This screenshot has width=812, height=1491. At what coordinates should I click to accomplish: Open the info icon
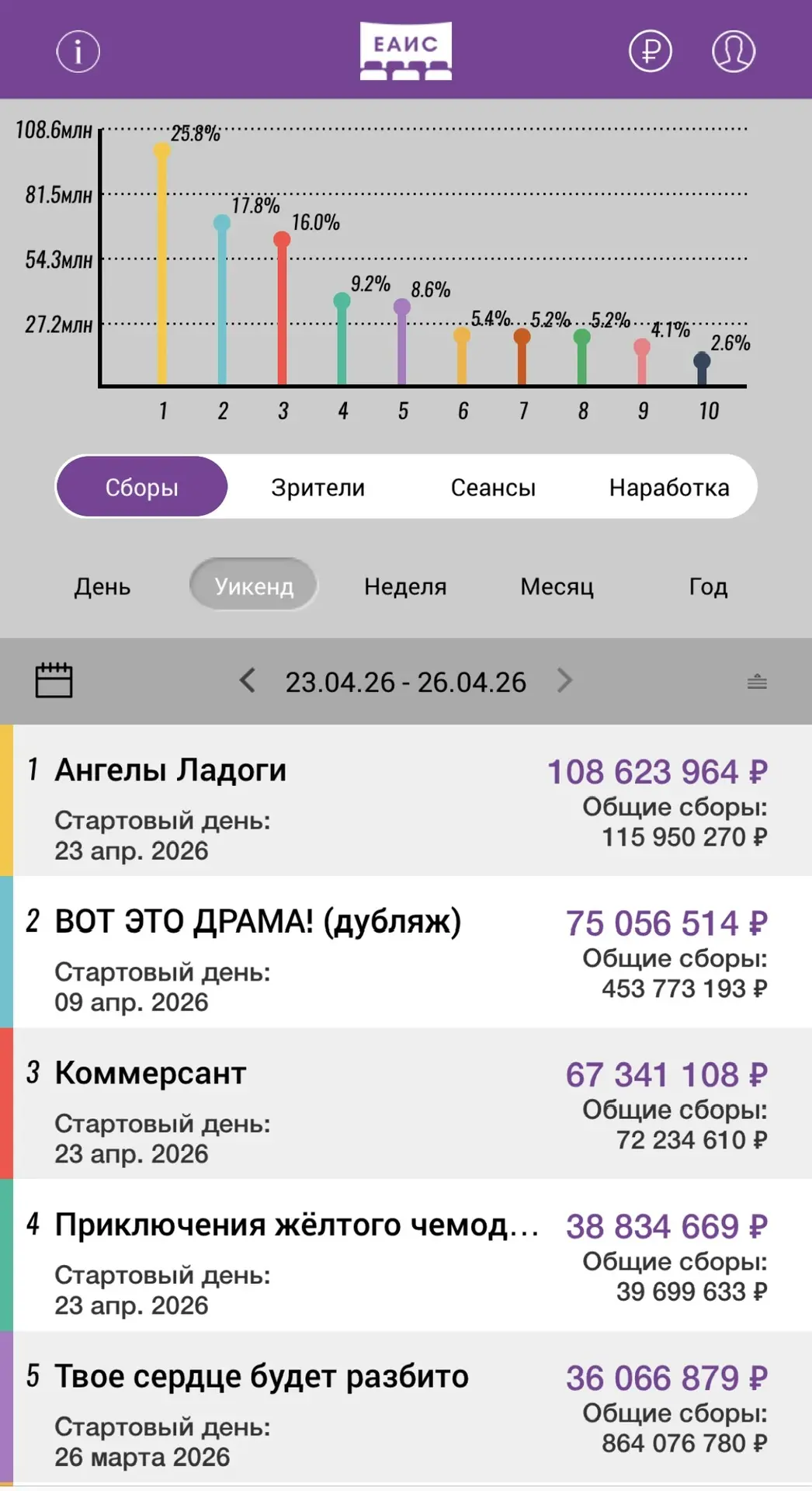78,51
